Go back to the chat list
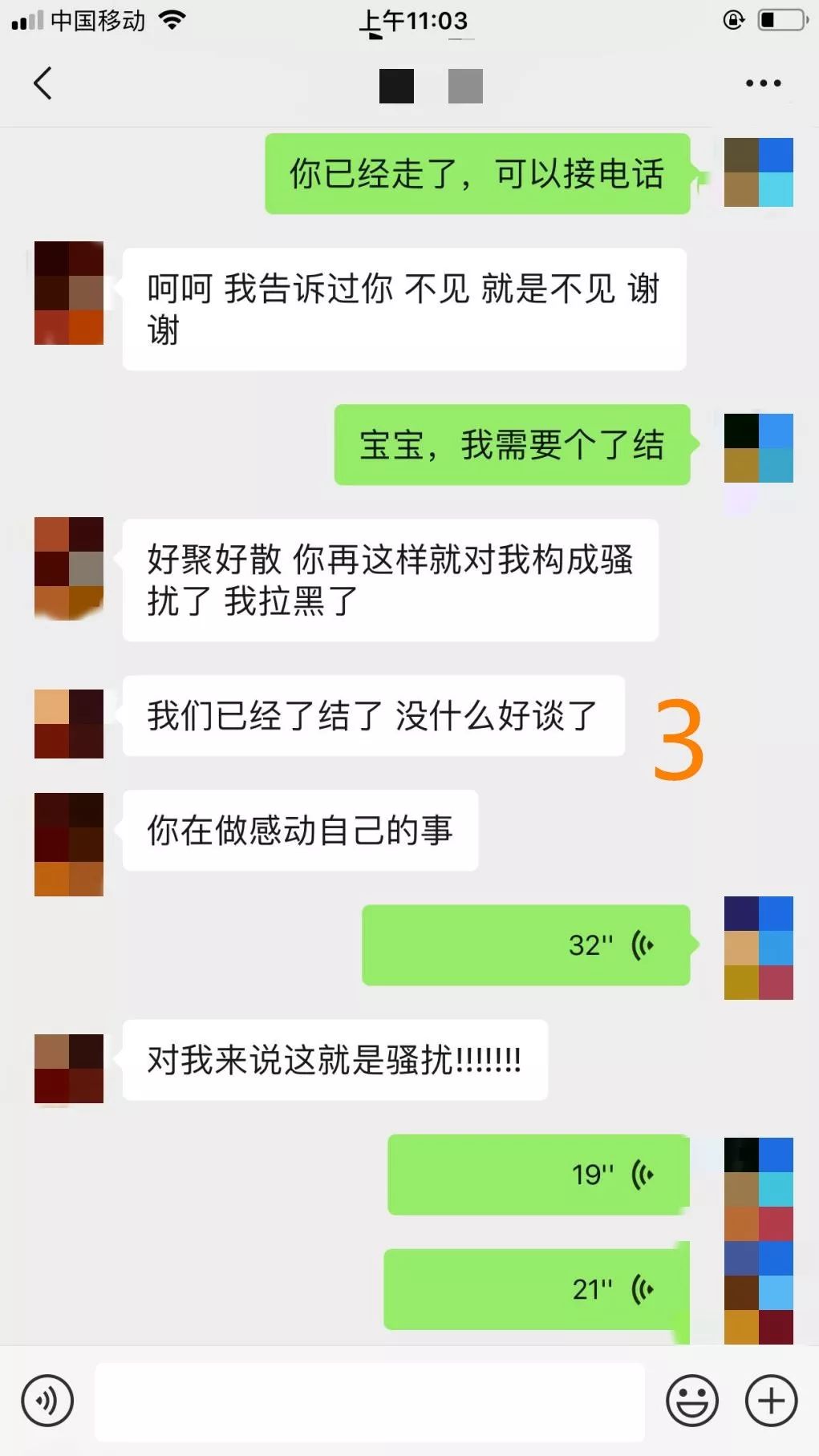This screenshot has height=1456, width=819. coord(43,83)
